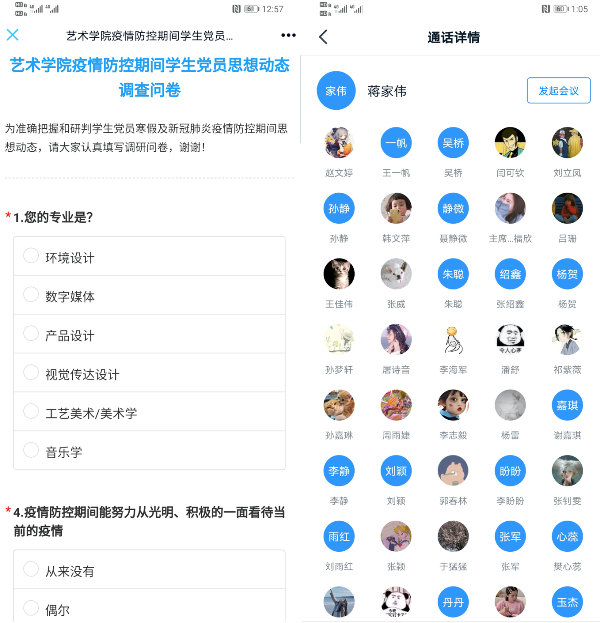View participant 刘立凤
600x623 pixels.
pyautogui.click(x=567, y=143)
